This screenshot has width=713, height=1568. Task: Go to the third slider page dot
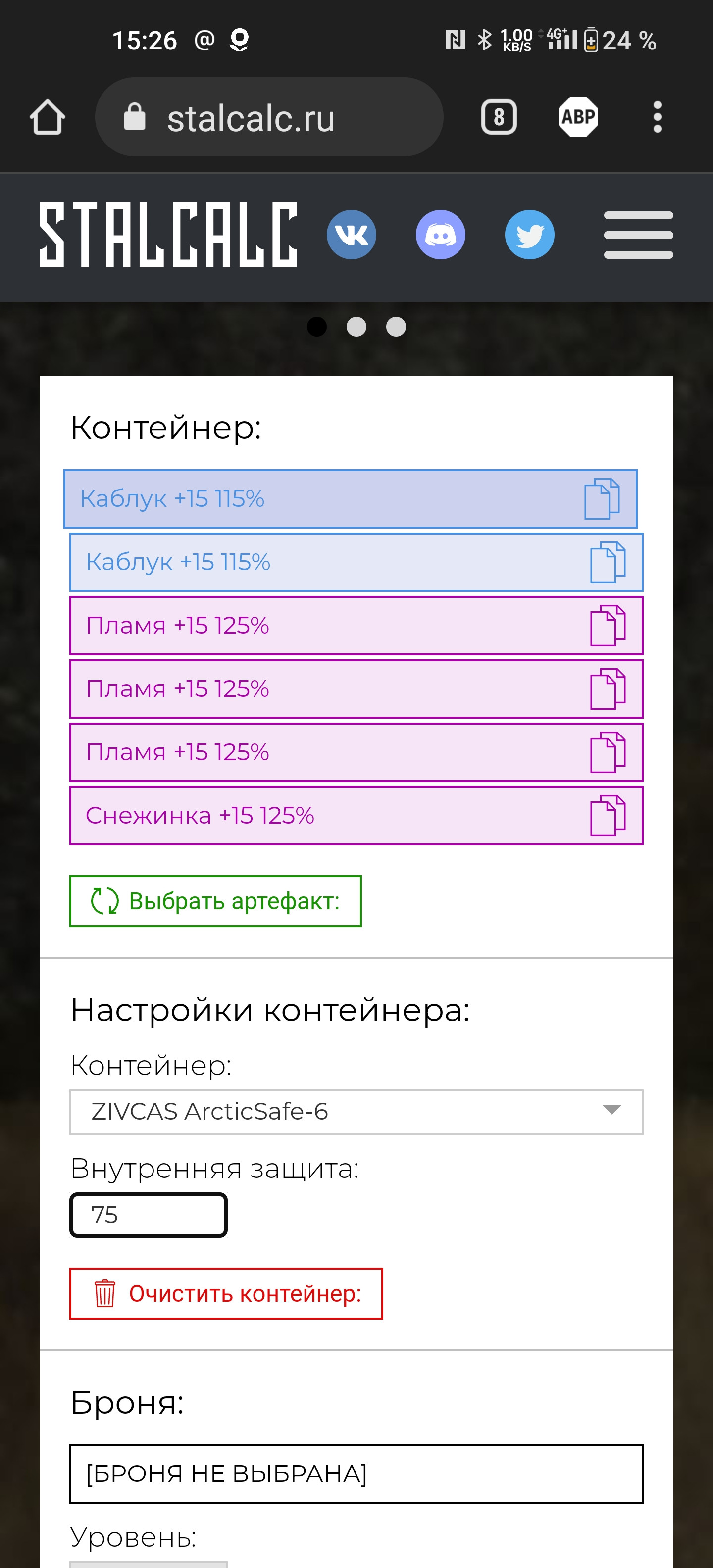tap(396, 327)
